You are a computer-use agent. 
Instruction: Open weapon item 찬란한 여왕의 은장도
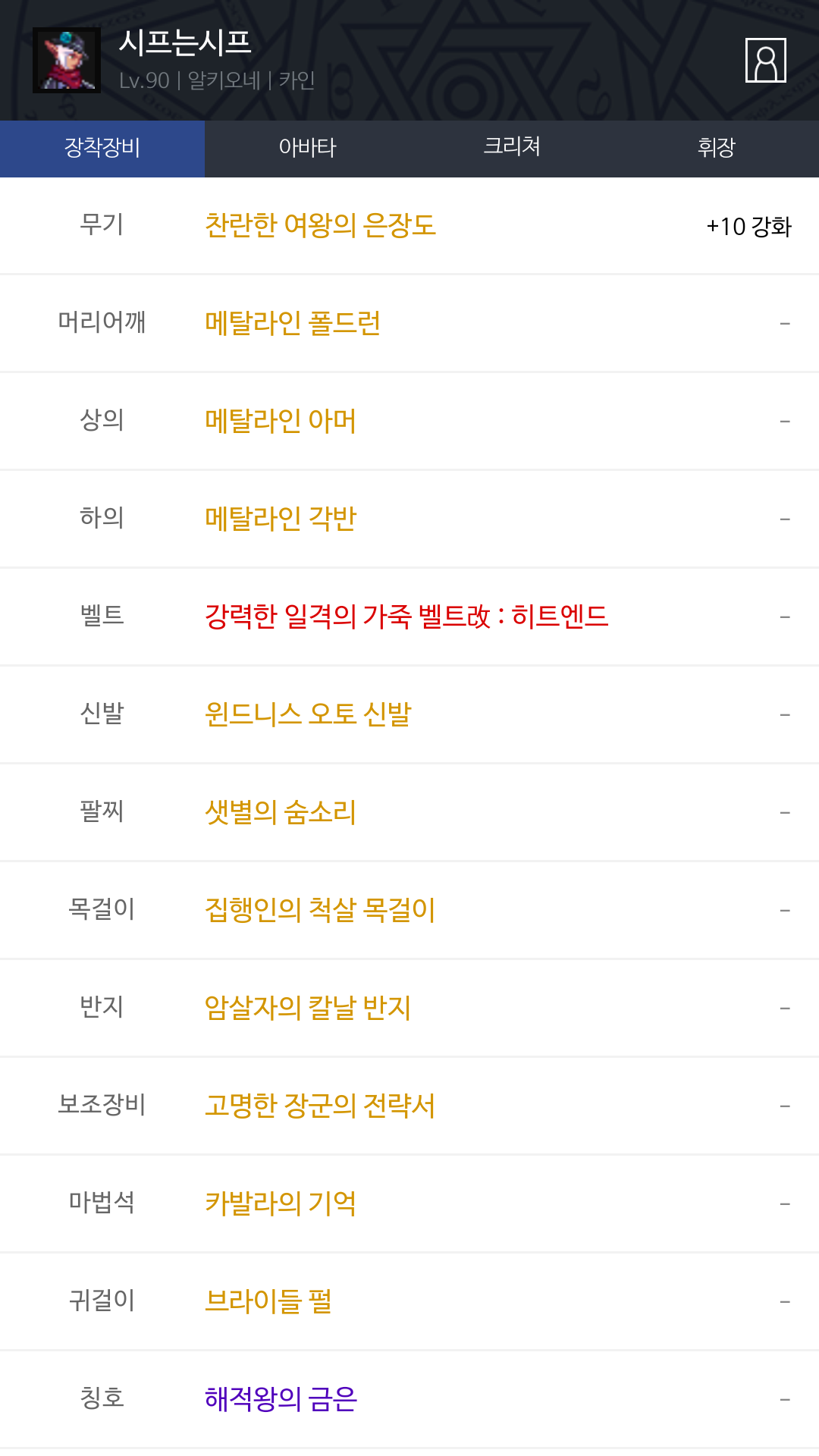(320, 225)
